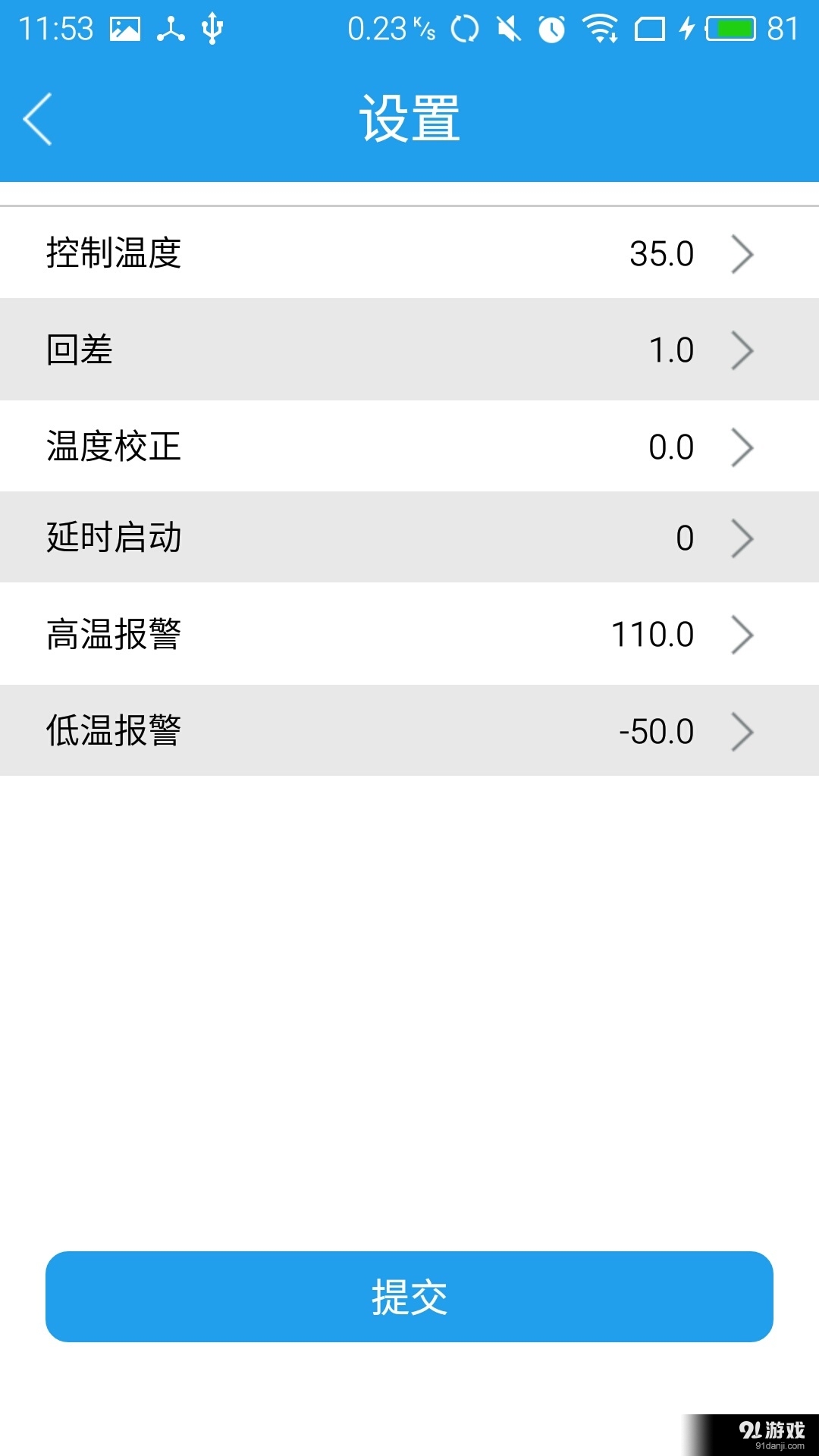Tap the USB connection icon
This screenshot has width=819, height=1456.
(x=210, y=29)
